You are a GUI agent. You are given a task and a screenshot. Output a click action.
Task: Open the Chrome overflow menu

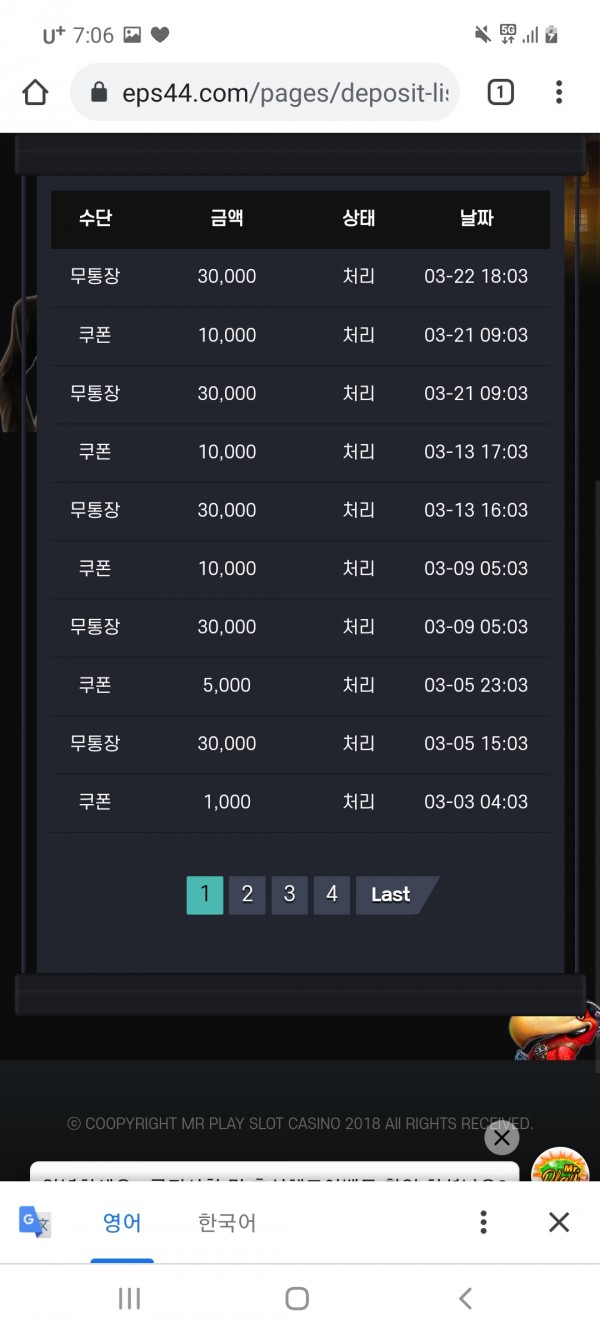pyautogui.click(x=559, y=93)
